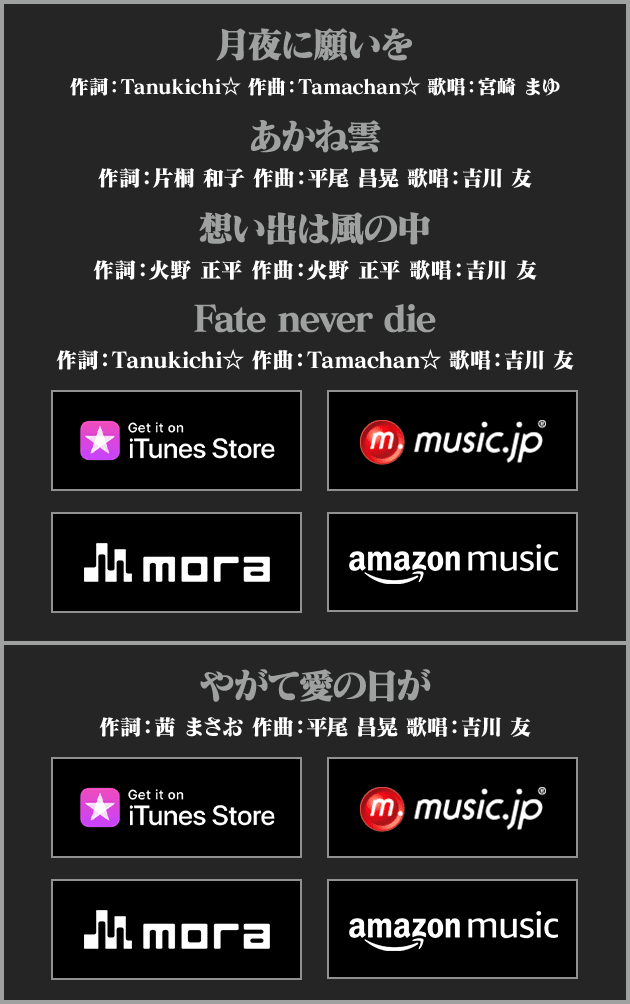This screenshot has height=1004, width=630.
Task: Open mora store button under Fate never die
Action: click(176, 562)
